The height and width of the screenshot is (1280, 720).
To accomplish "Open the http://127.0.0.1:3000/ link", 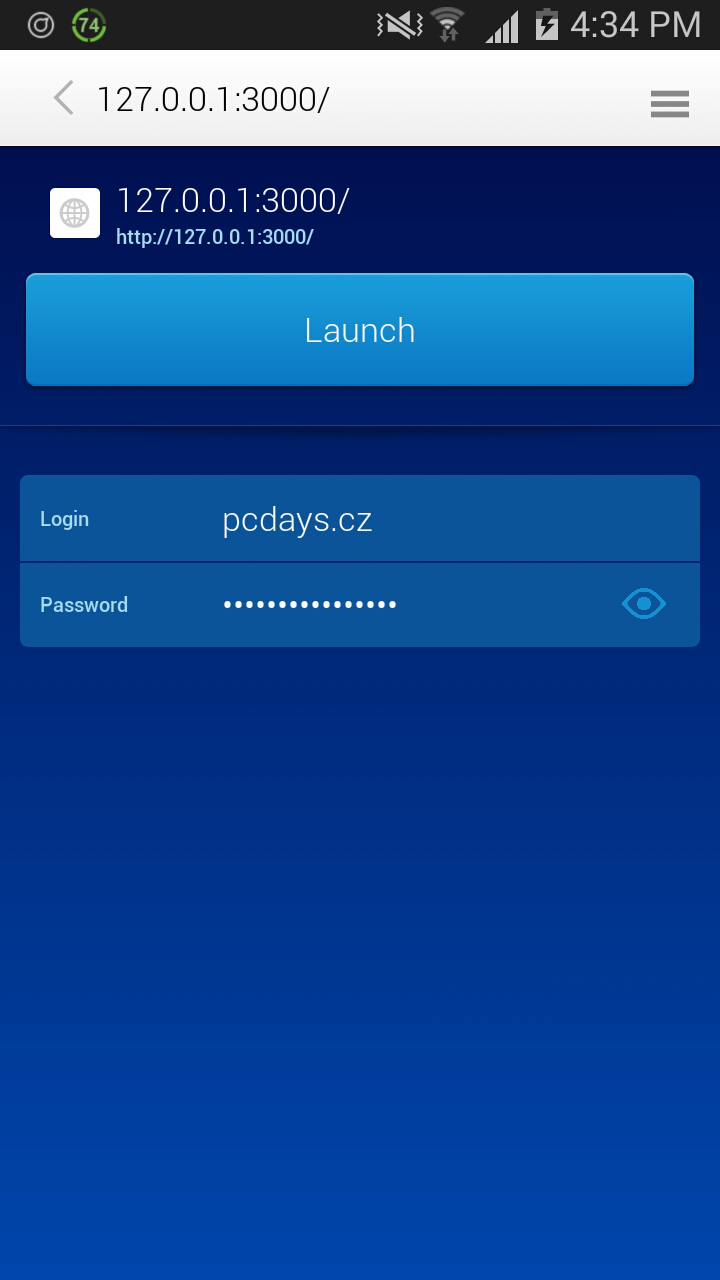I will tap(215, 237).
